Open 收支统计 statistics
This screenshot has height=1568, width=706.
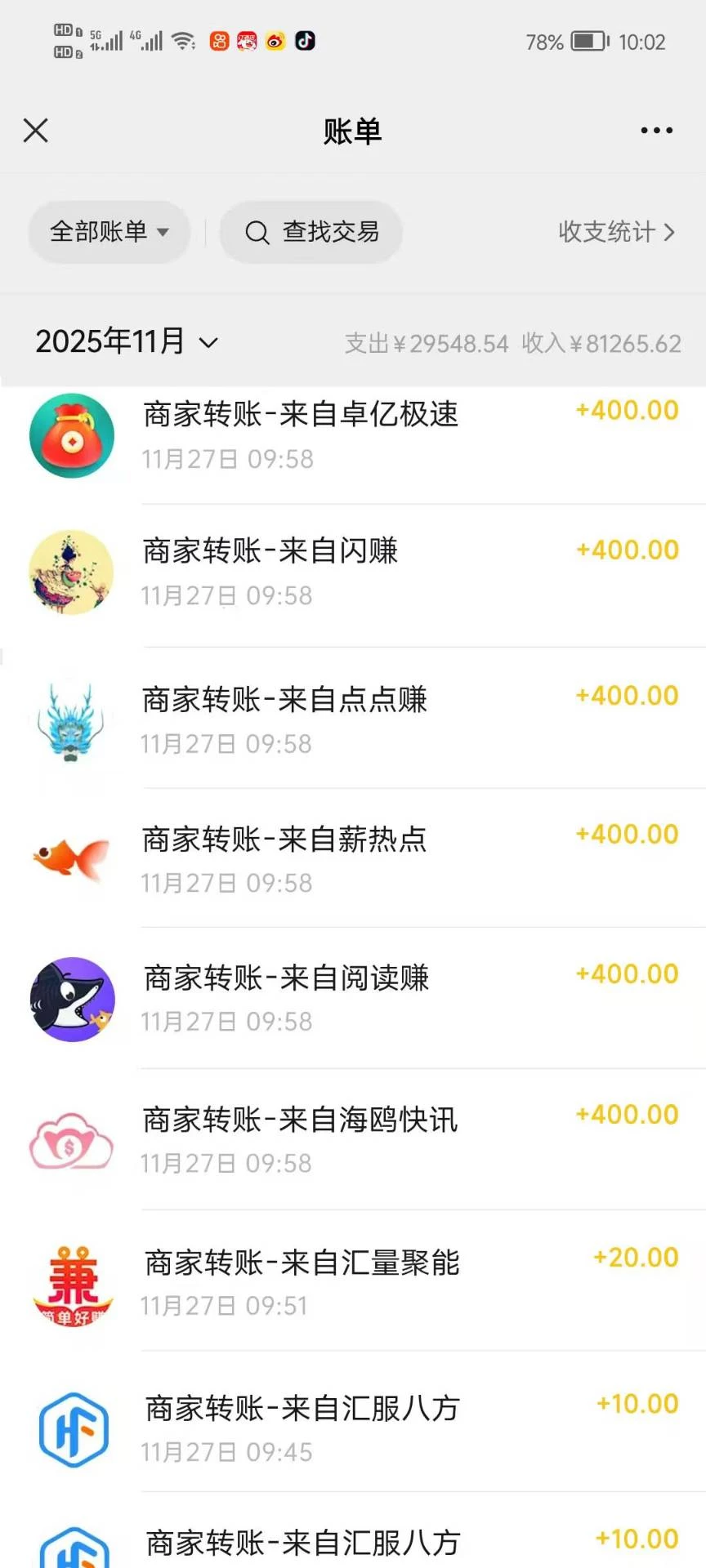616,232
